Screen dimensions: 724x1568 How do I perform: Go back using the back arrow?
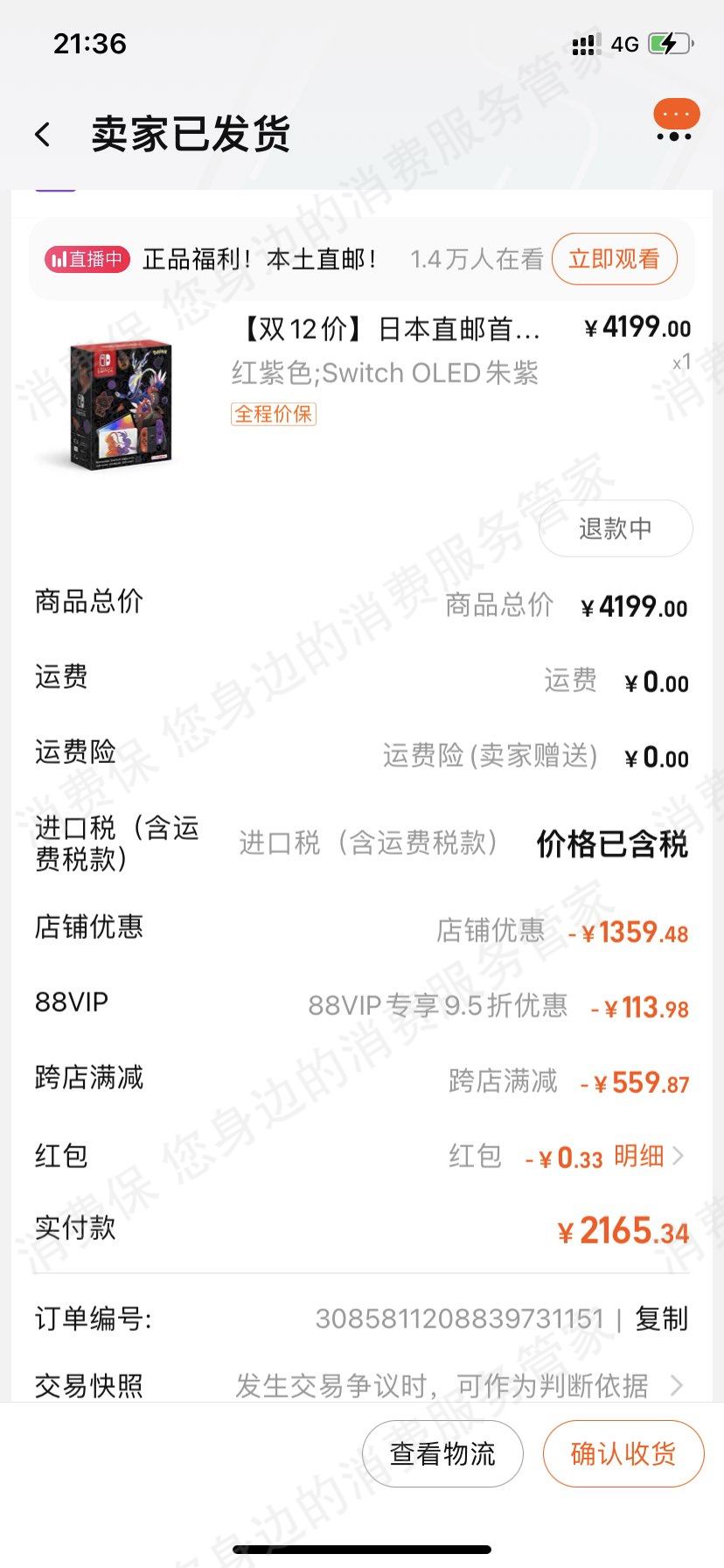coord(43,135)
